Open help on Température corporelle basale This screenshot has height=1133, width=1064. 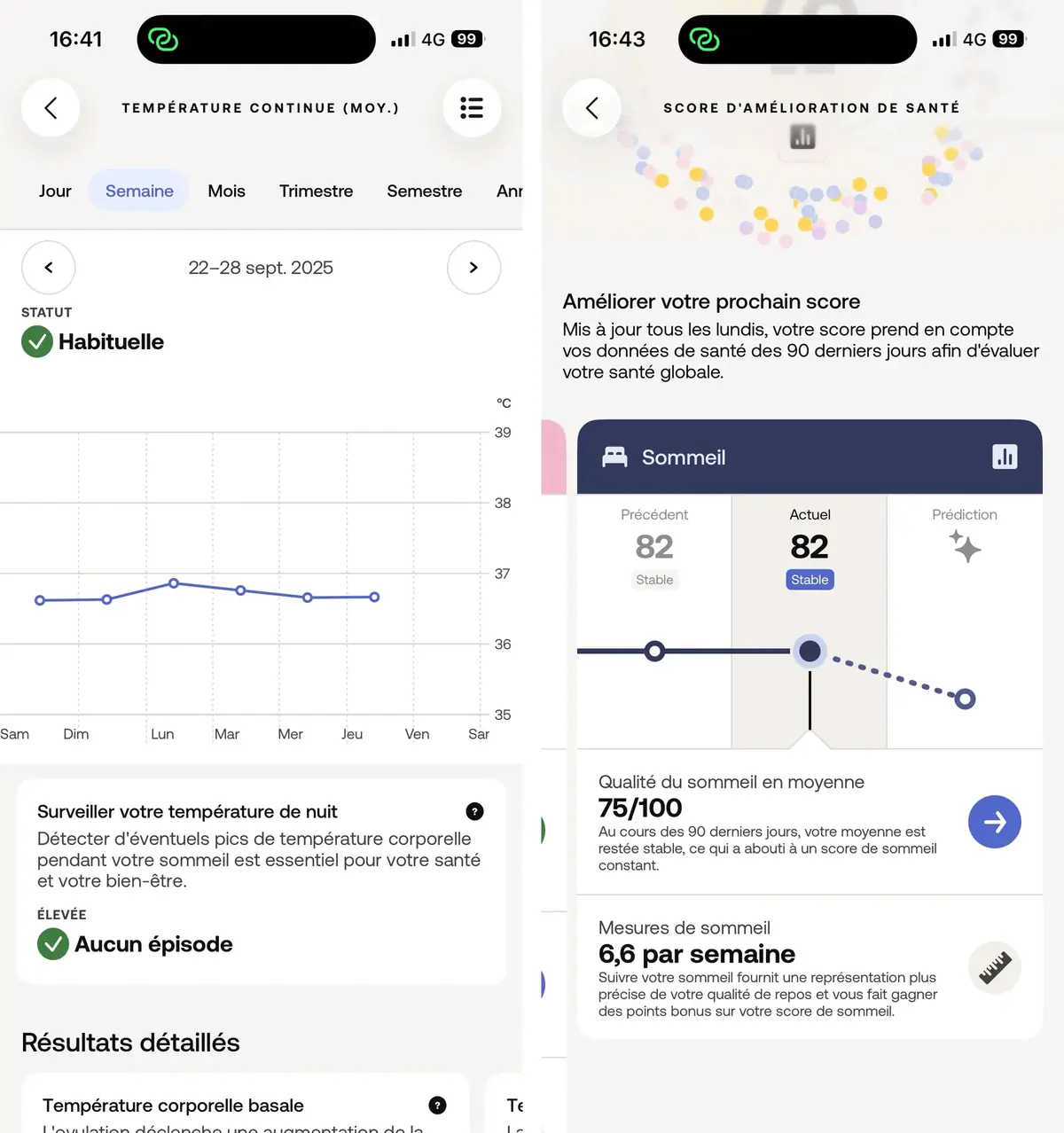coord(437,1106)
